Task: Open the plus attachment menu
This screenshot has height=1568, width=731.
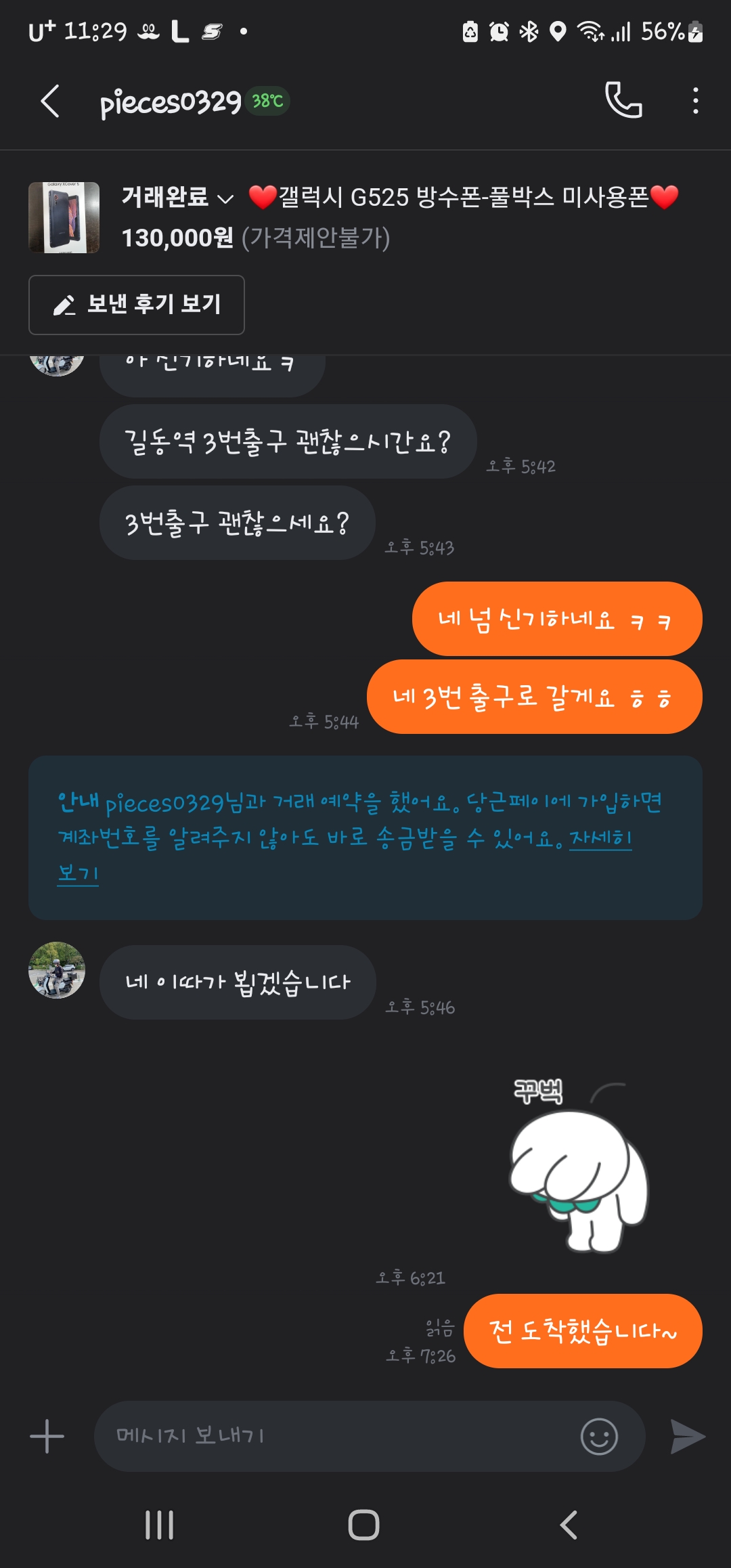Action: coord(47,1436)
